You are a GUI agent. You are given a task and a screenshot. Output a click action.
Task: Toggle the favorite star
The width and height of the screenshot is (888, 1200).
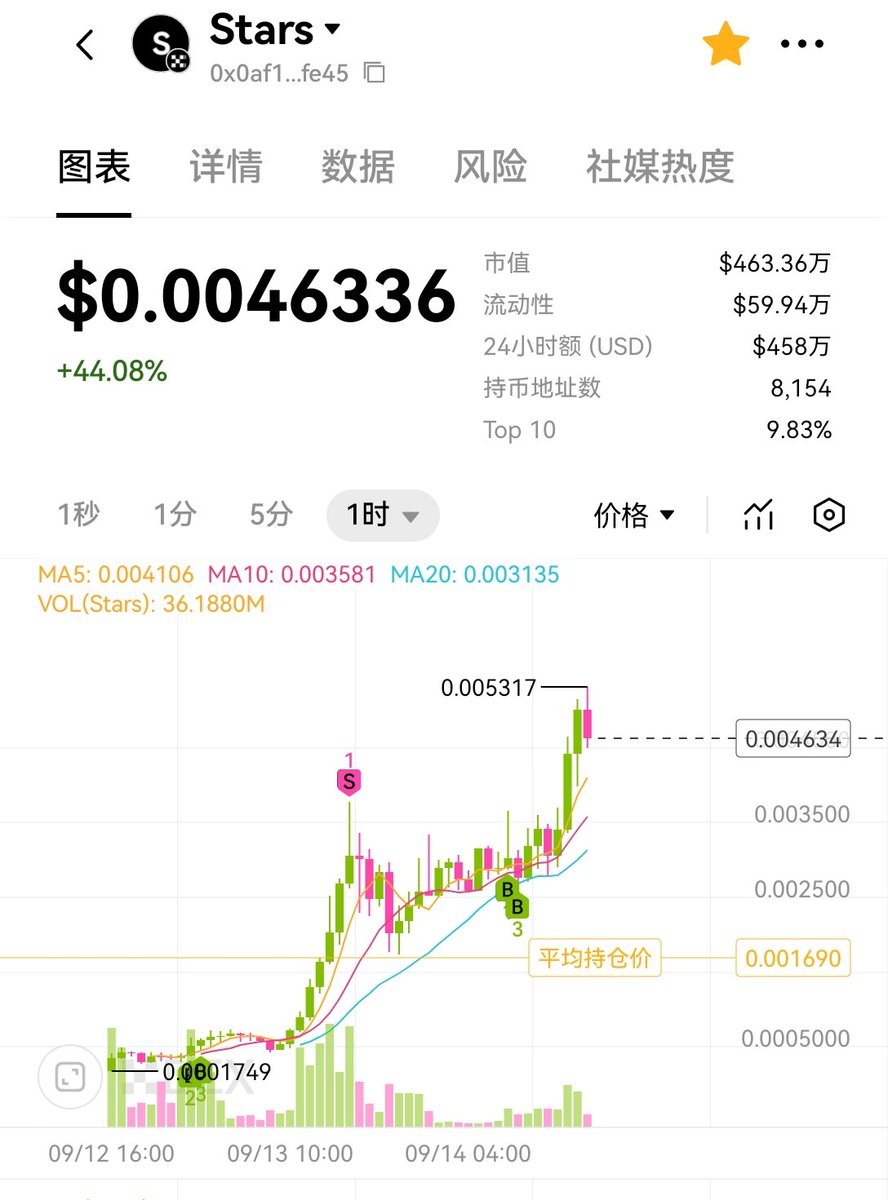[725, 45]
